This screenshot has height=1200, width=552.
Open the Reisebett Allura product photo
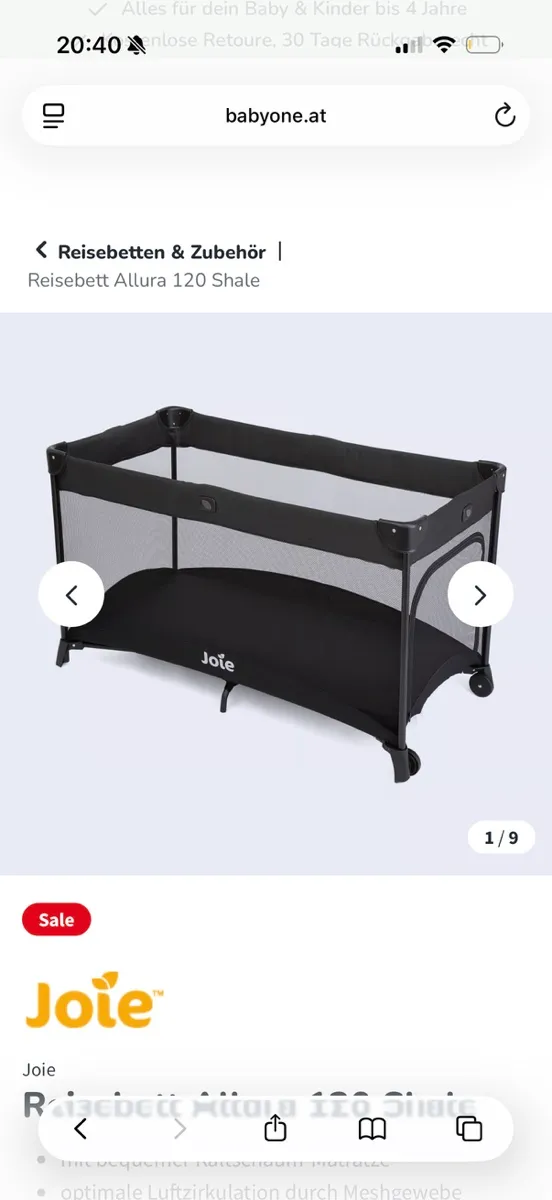click(x=276, y=594)
